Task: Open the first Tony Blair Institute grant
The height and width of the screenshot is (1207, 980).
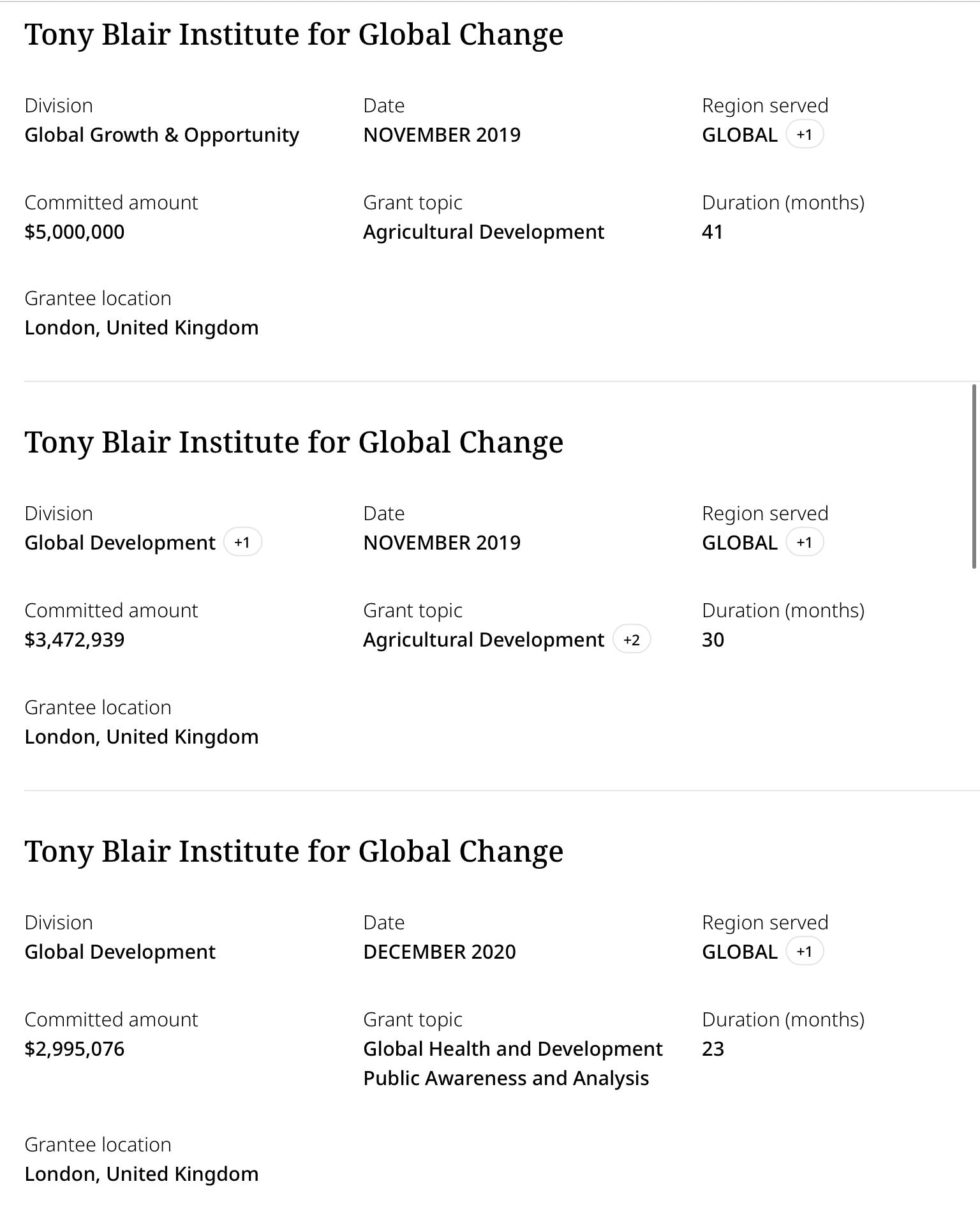Action: (x=294, y=34)
